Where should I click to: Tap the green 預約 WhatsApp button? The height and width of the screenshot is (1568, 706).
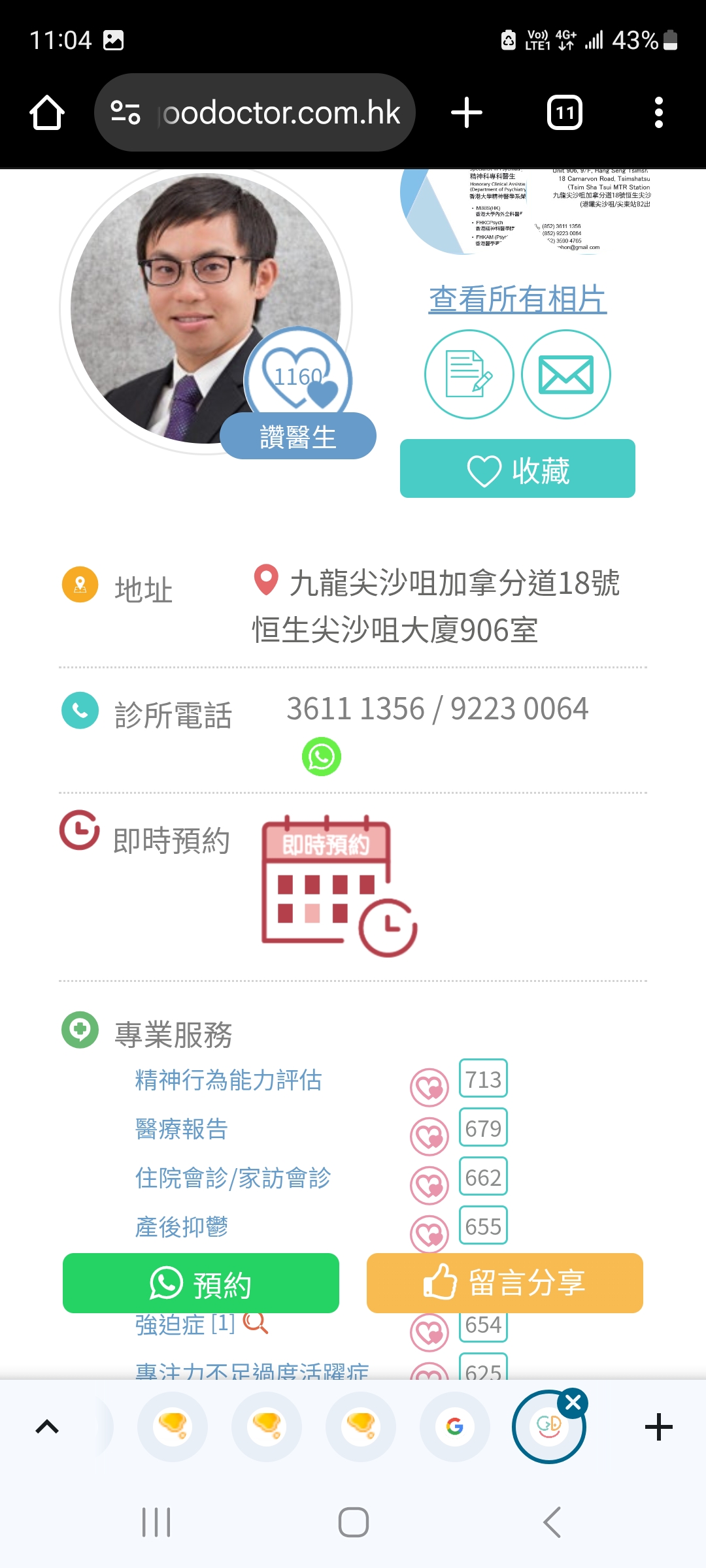tap(201, 1283)
